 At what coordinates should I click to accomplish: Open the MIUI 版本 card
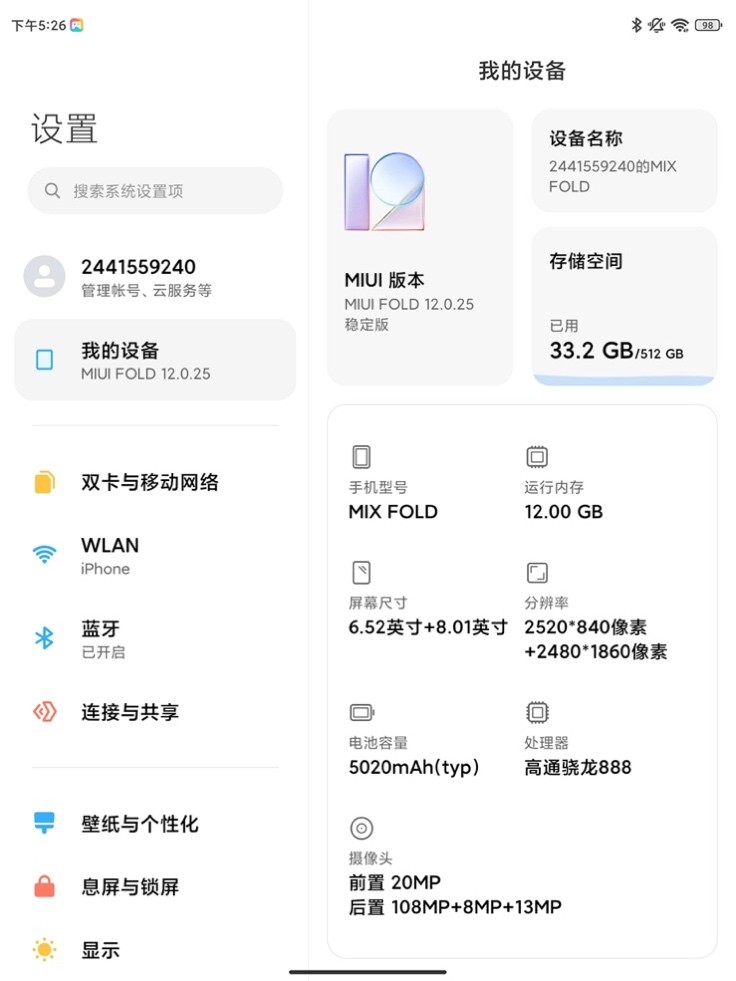click(x=420, y=247)
